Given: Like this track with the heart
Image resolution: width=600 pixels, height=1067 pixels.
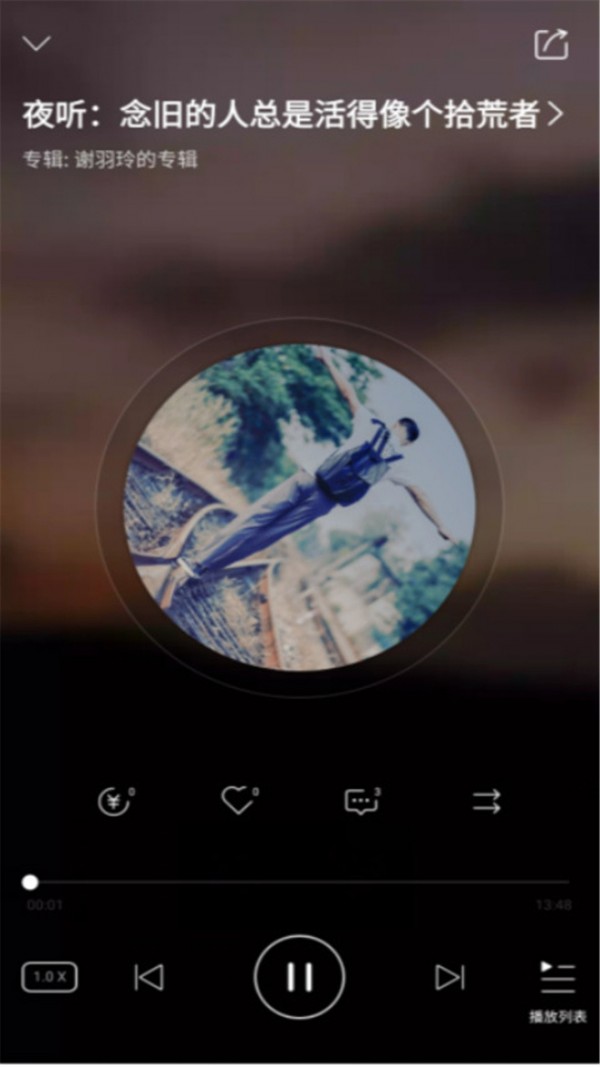Looking at the screenshot, I should 237,800.
